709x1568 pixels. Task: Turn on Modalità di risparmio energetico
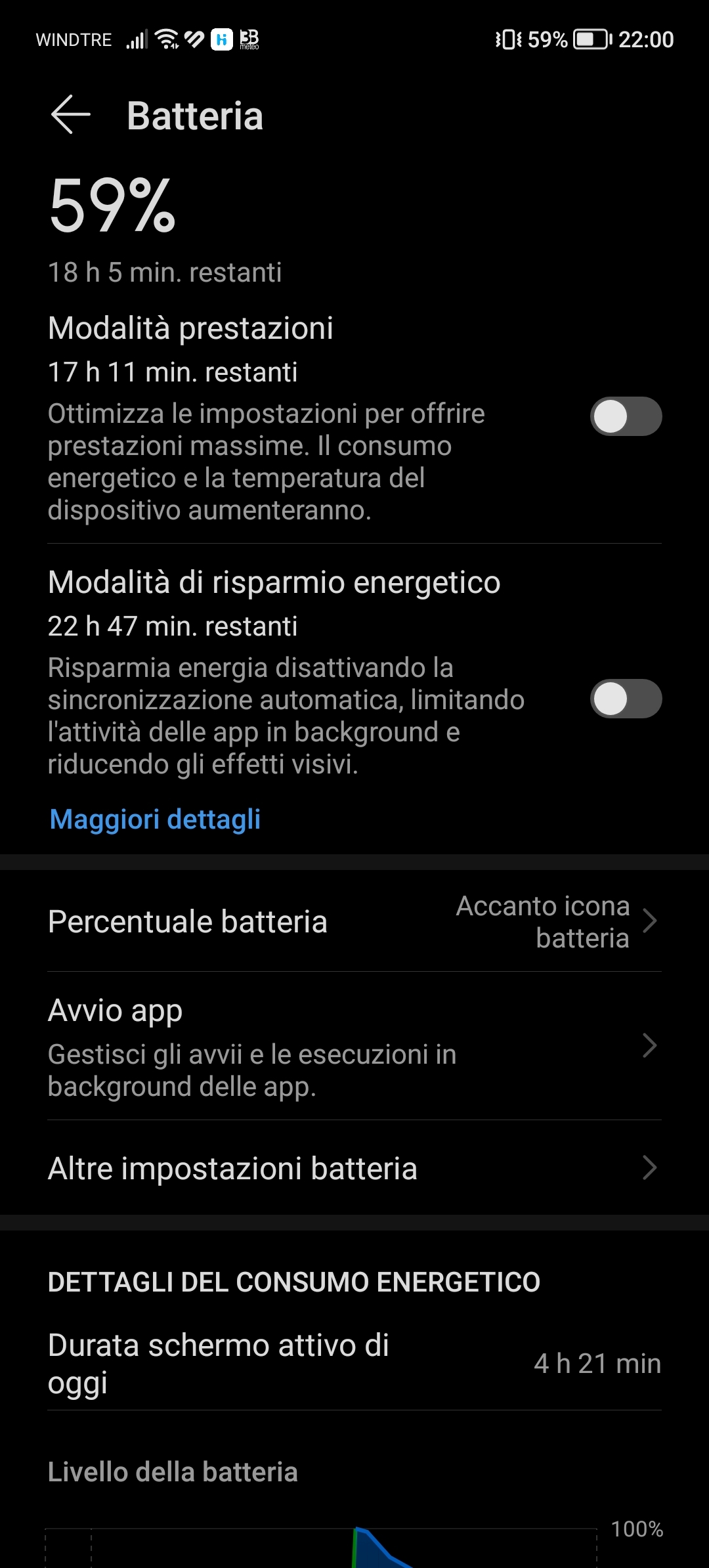pyautogui.click(x=625, y=699)
